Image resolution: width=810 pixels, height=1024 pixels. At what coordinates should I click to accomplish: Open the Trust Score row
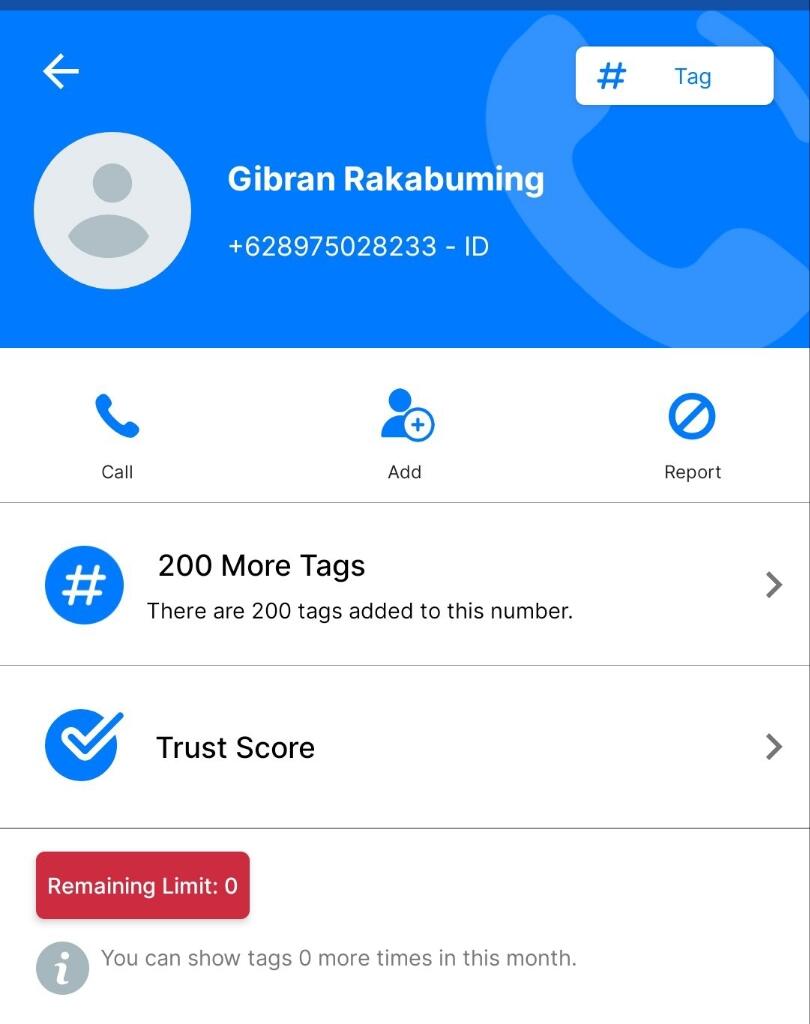pos(404,747)
